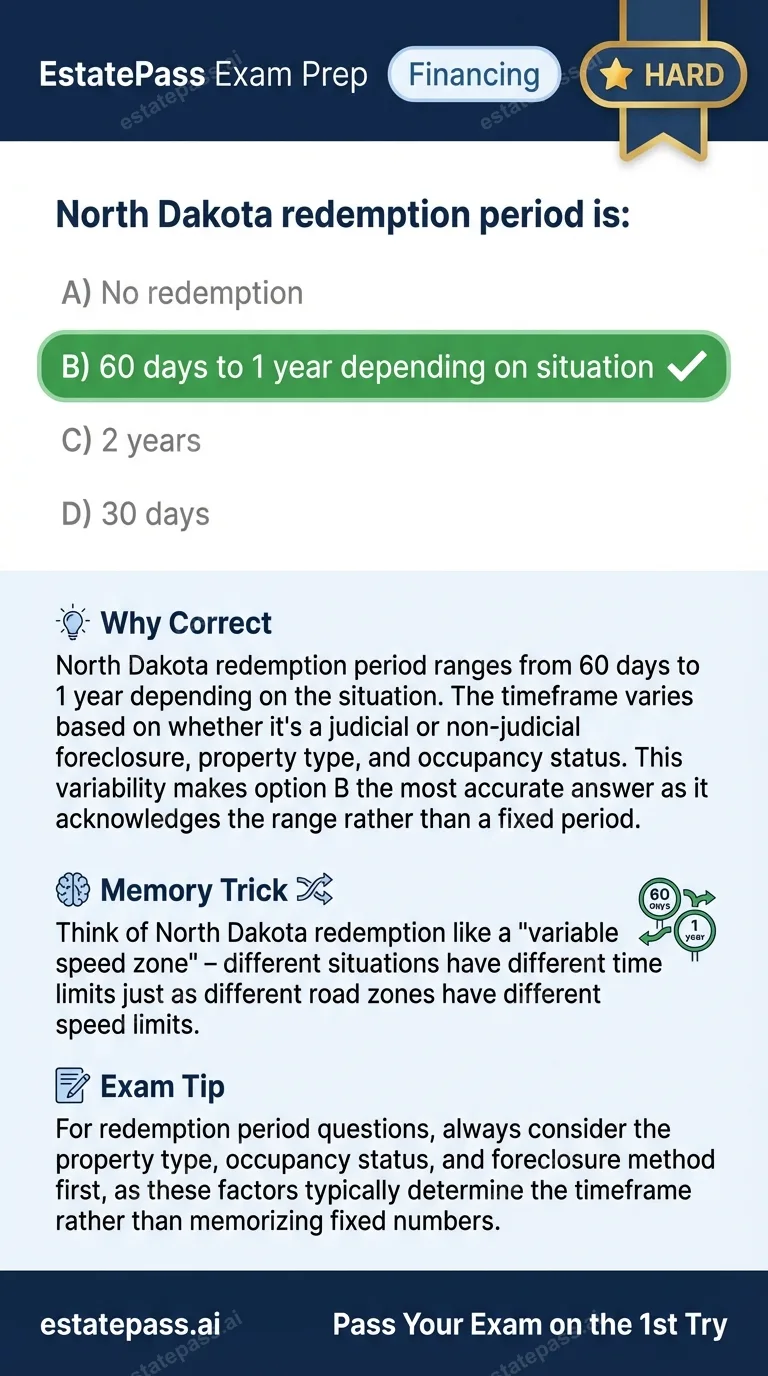Click the shuffle arrows icon after Memory Trick

pos(316,889)
